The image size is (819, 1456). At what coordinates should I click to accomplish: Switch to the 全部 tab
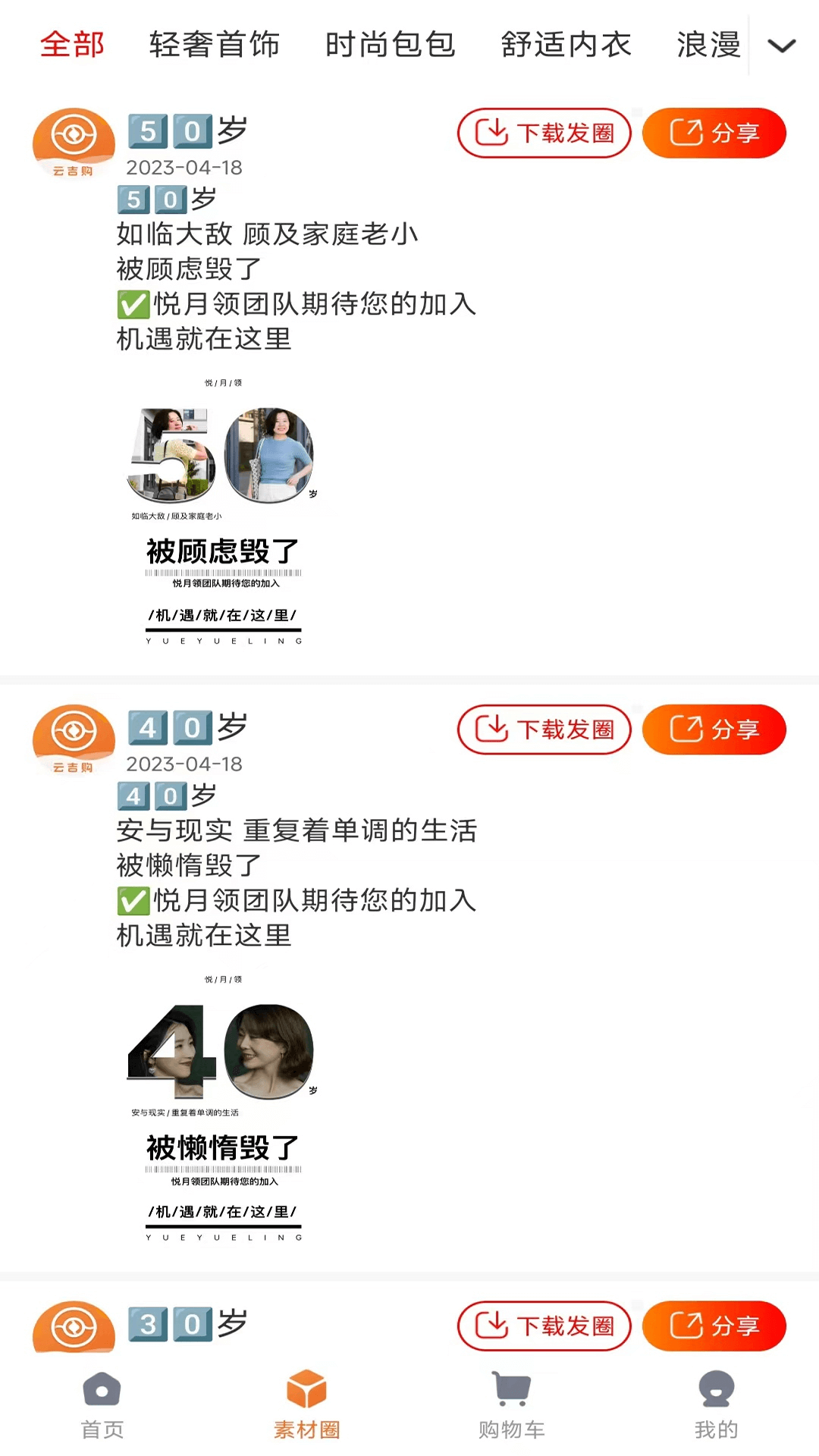73,44
